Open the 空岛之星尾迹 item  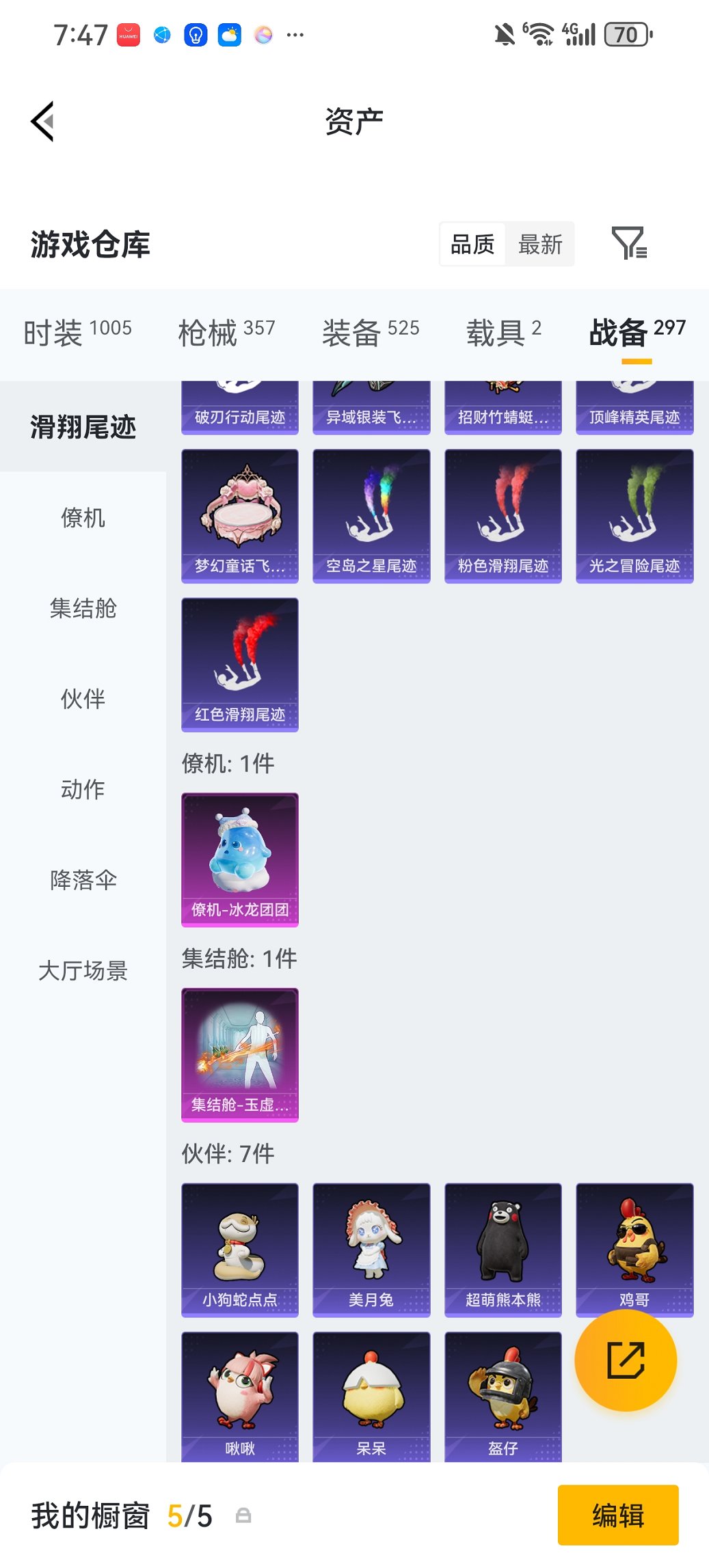[x=371, y=516]
